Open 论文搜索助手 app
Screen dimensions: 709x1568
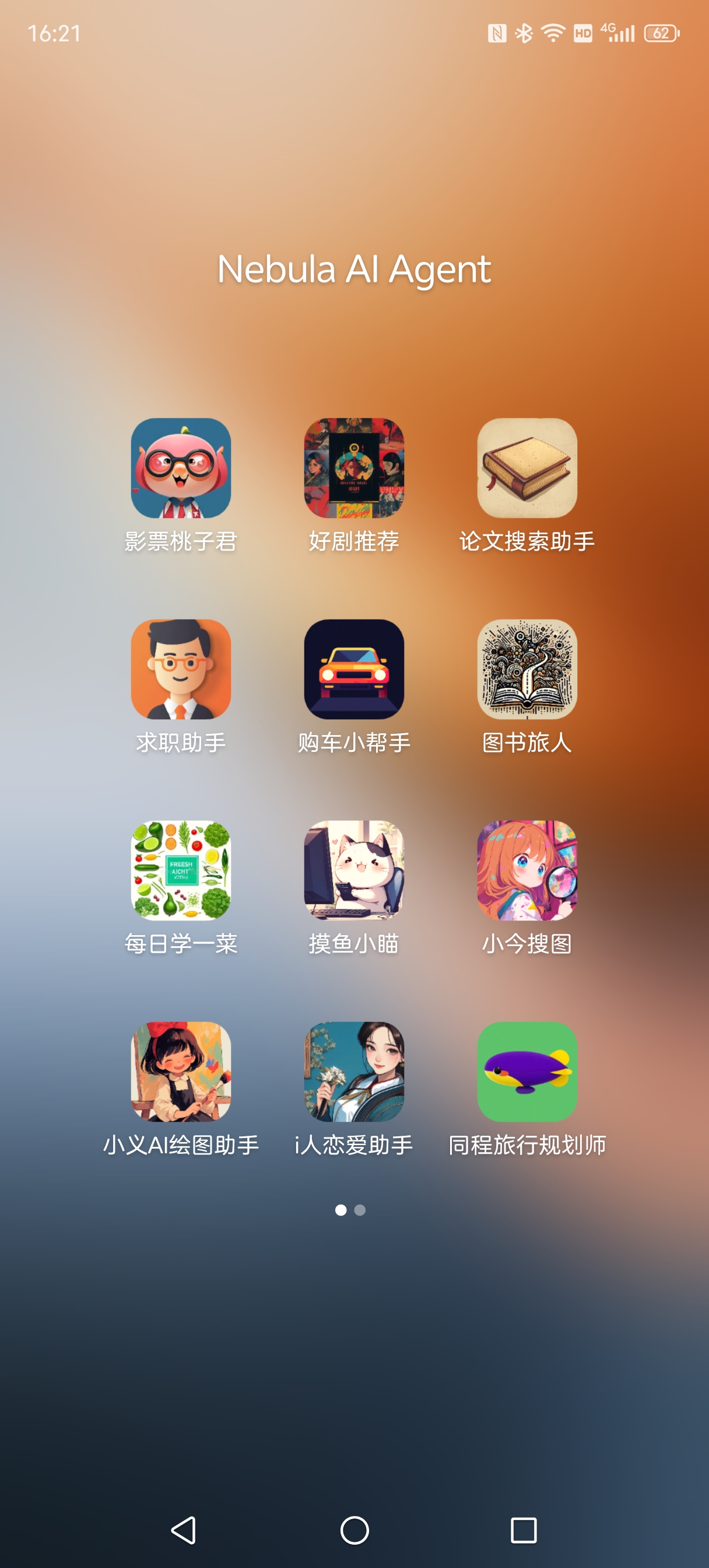click(x=527, y=467)
